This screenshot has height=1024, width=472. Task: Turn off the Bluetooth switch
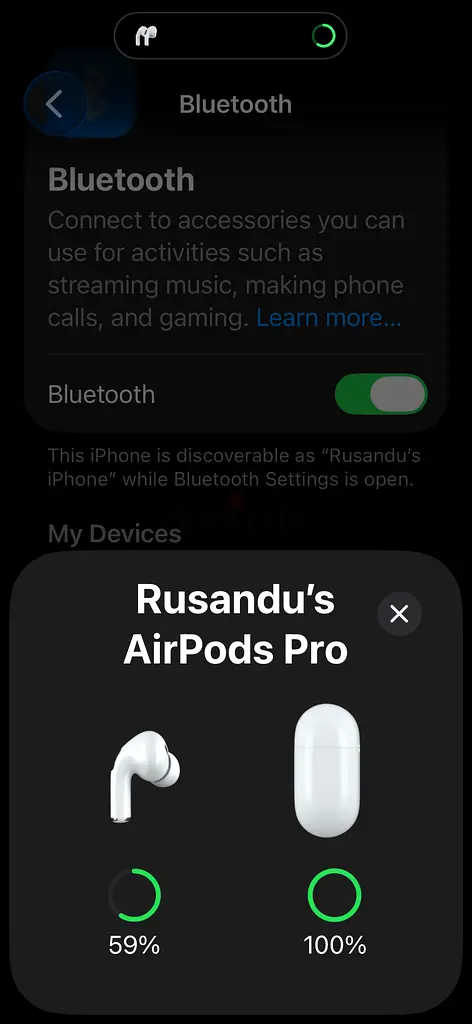[x=381, y=394]
